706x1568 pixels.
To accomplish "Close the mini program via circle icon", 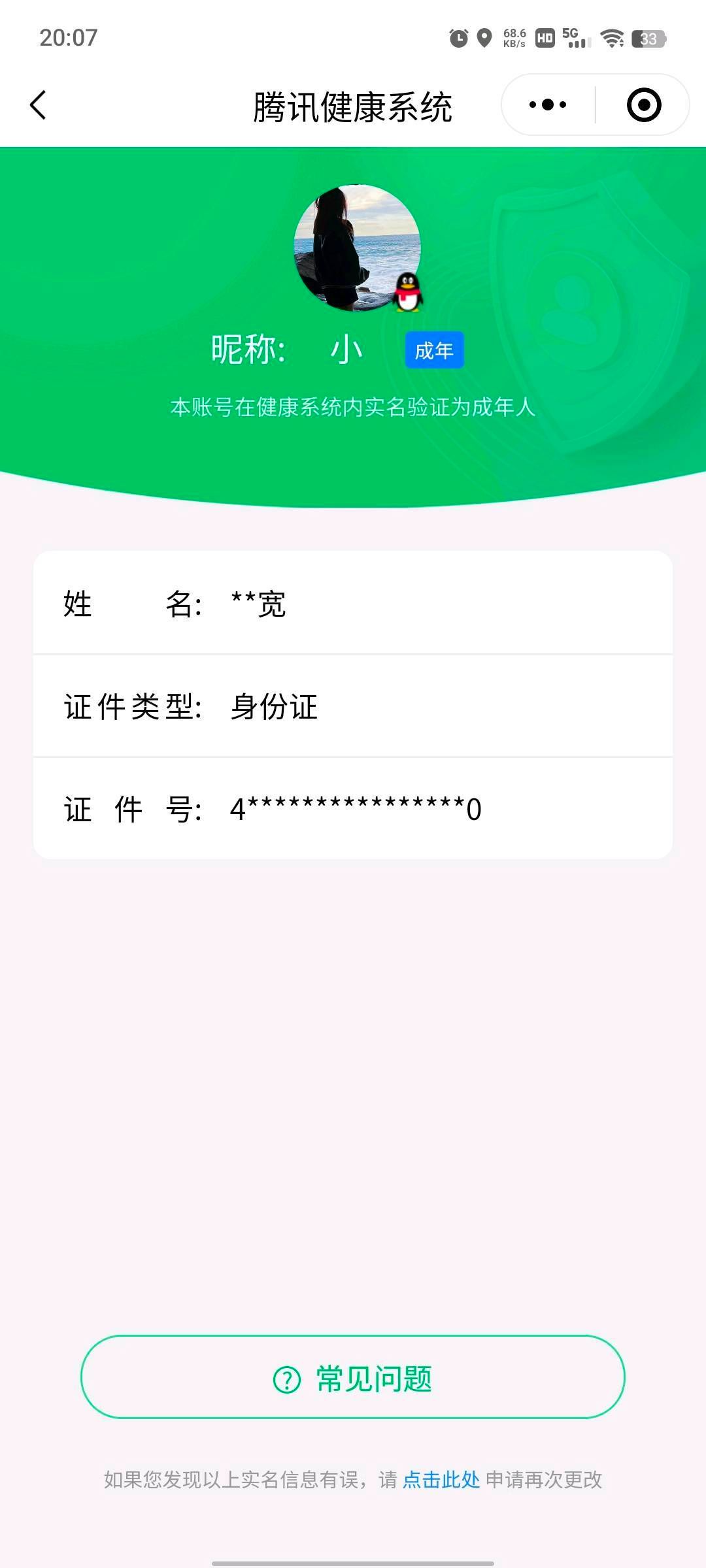I will [644, 105].
